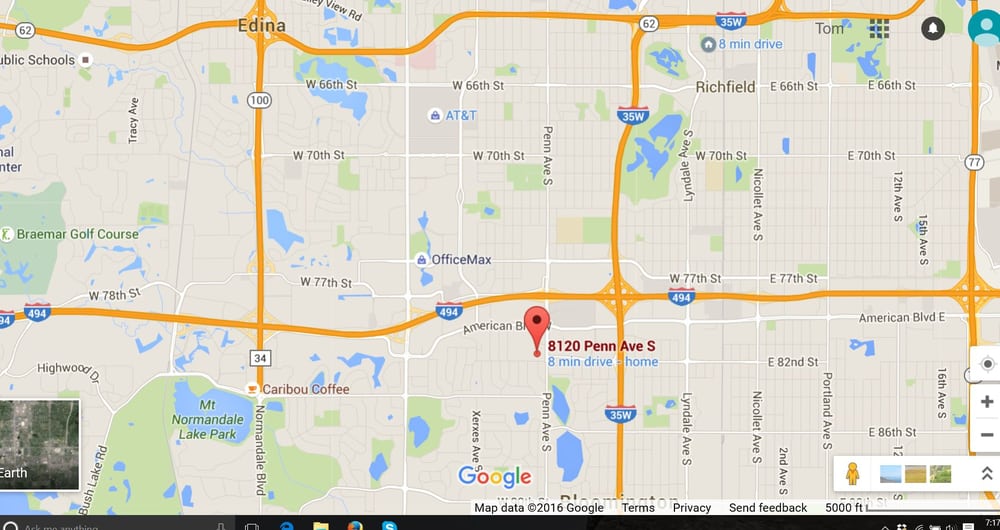Screen dimensions: 1000x530
Task: Open the notifications bell
Action: (x=932, y=29)
